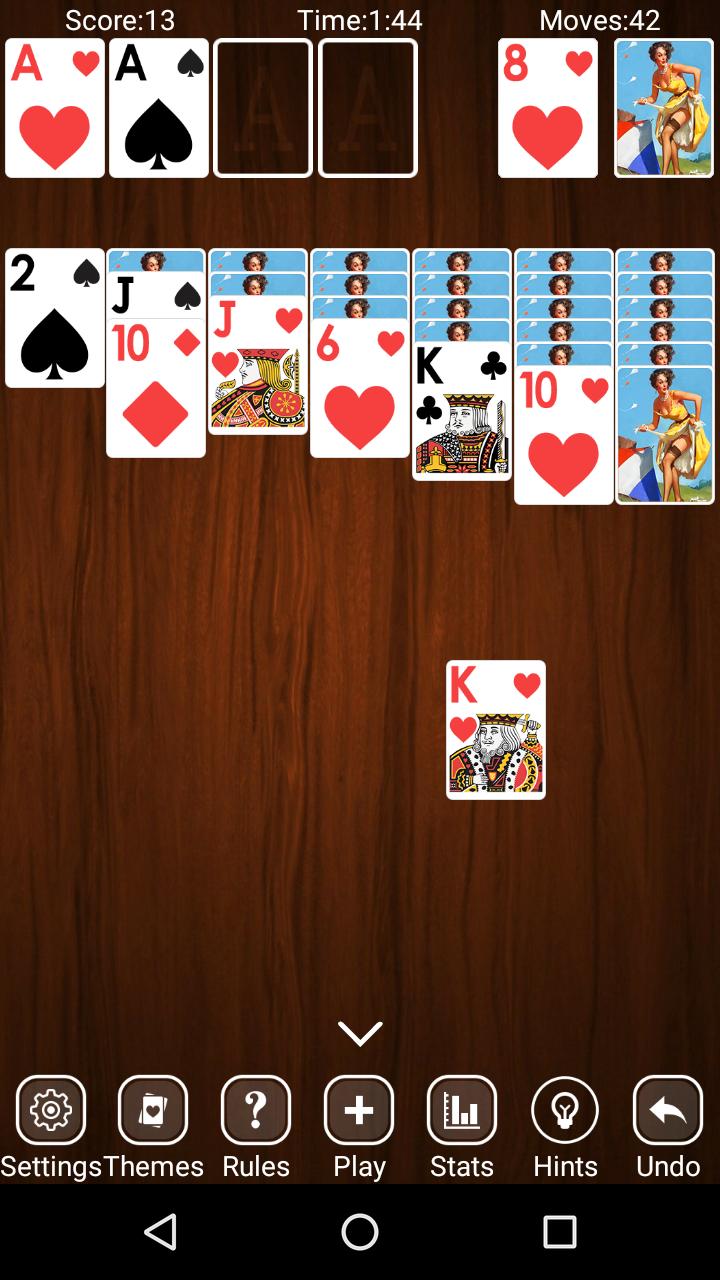Tap the 2 of spades card
720x1280 pixels.
pos(55,318)
